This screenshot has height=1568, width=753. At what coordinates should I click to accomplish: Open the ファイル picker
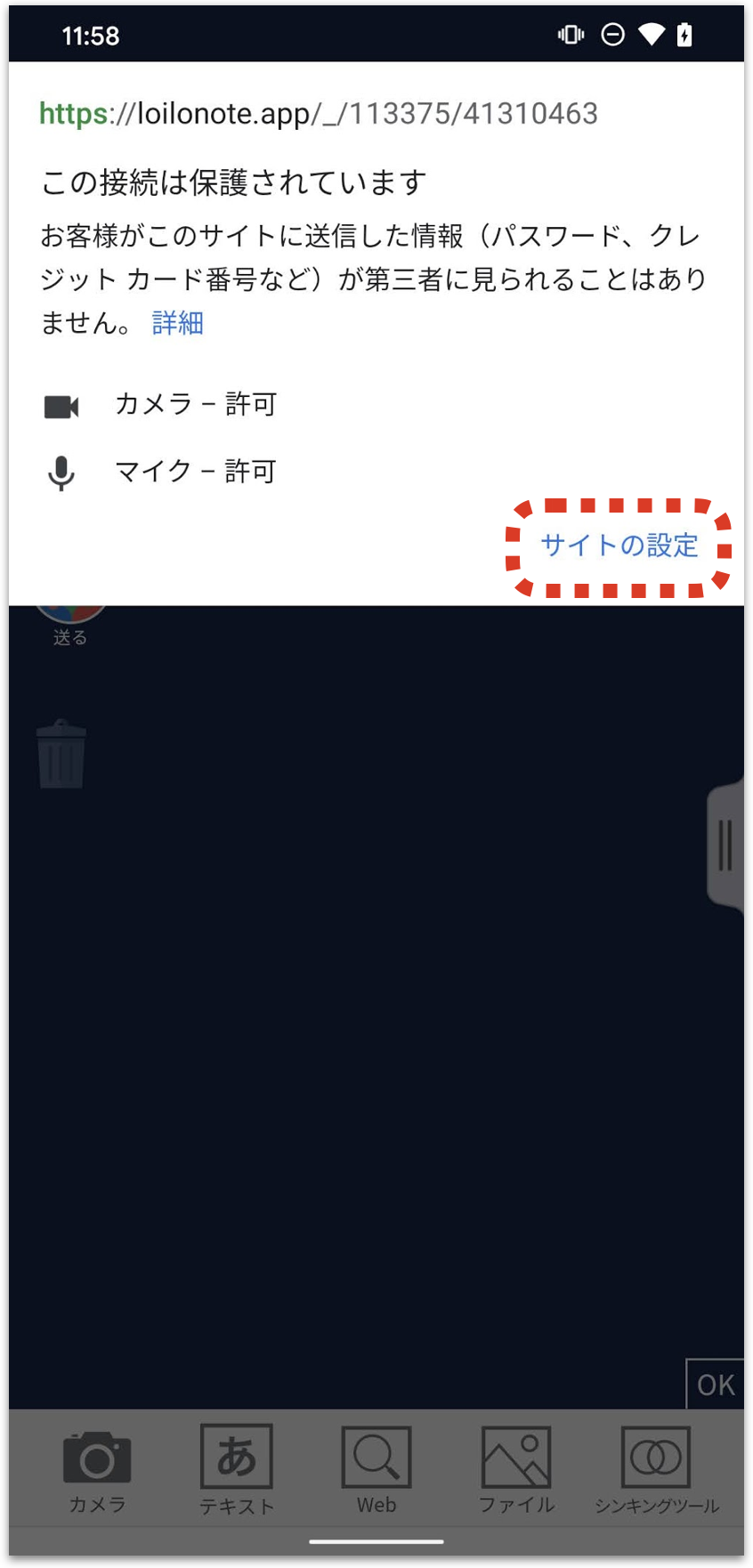click(516, 1470)
